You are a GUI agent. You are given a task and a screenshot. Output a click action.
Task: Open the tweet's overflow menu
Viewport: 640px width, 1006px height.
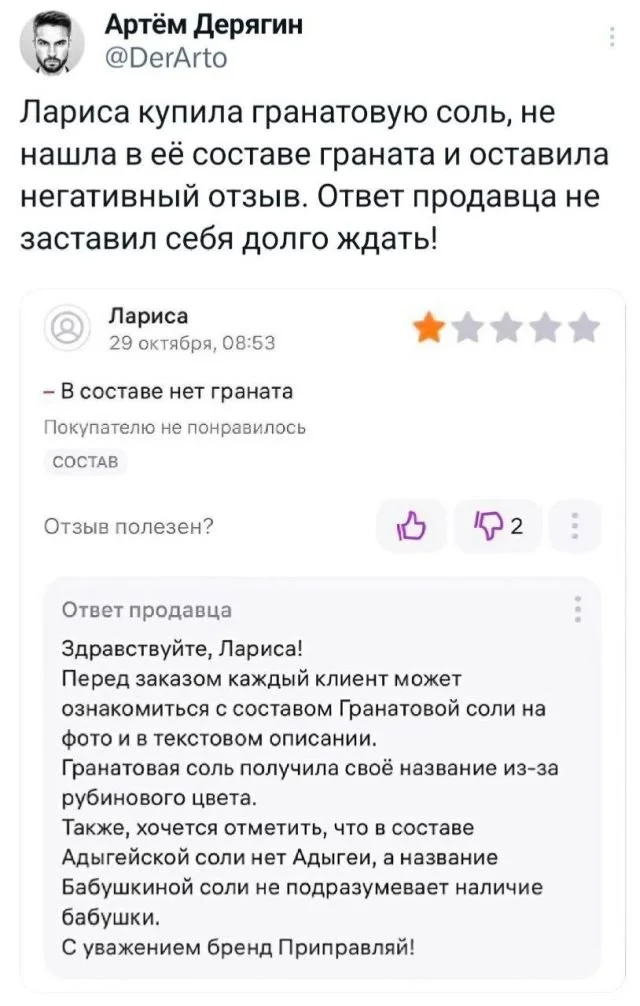tap(612, 38)
